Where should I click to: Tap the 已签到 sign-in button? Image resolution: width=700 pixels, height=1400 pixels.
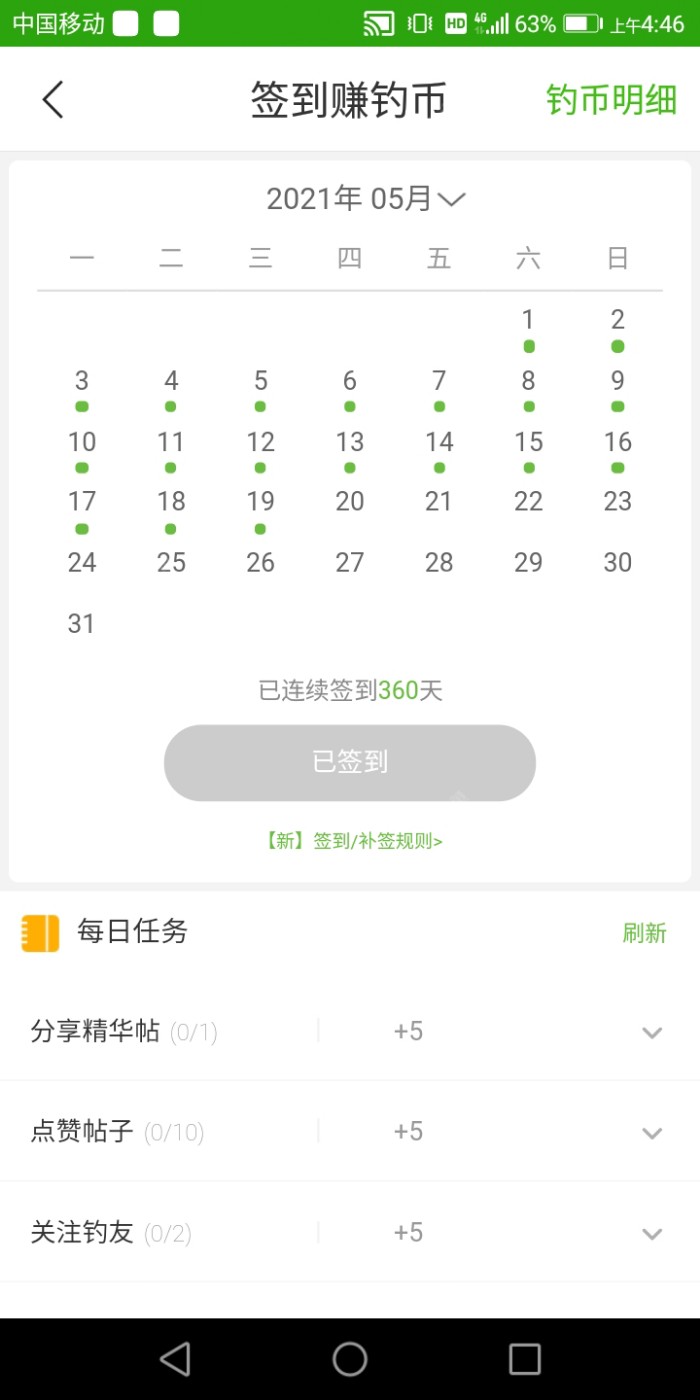click(350, 762)
